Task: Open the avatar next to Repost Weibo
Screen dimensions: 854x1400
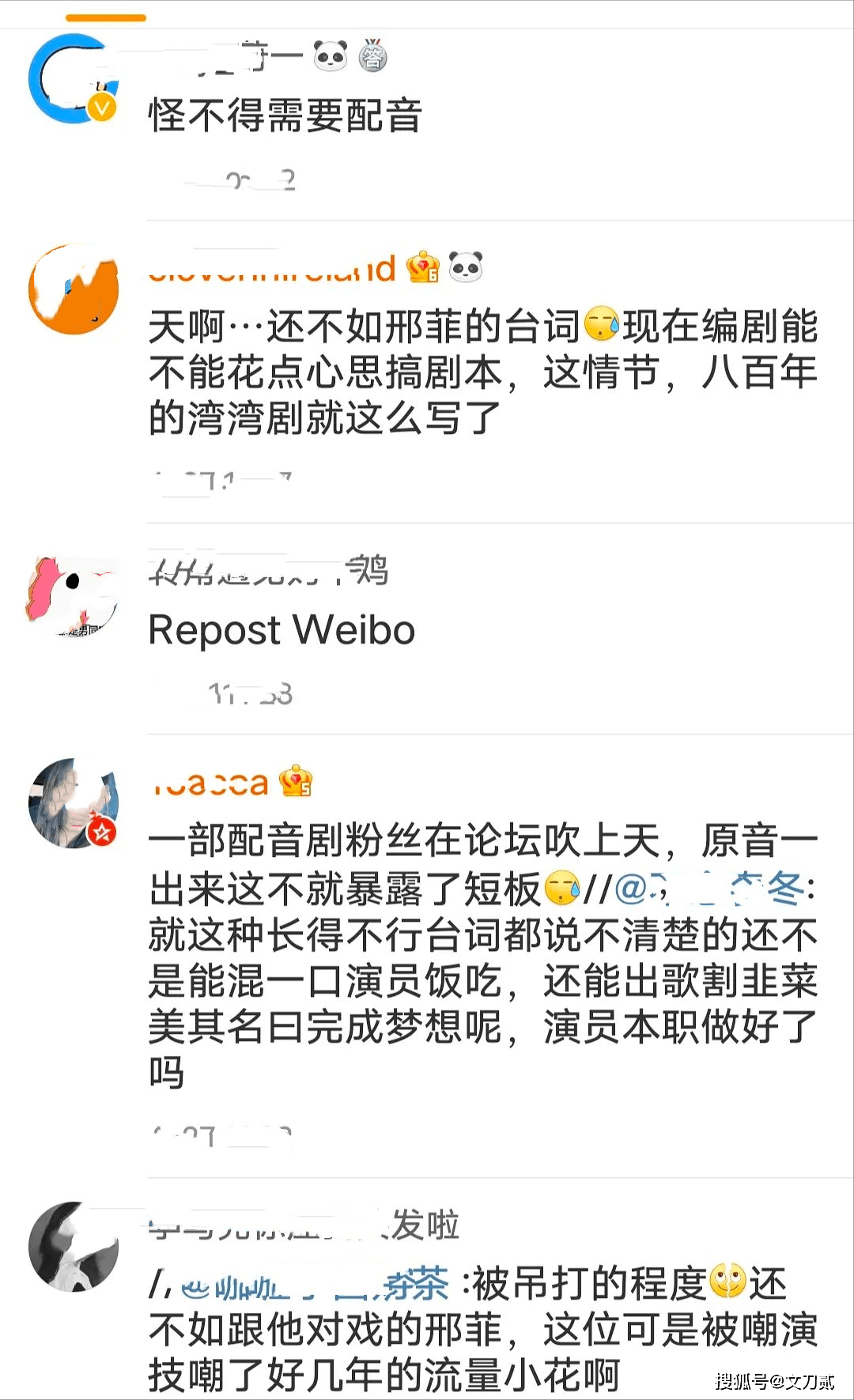Action: click(73, 598)
